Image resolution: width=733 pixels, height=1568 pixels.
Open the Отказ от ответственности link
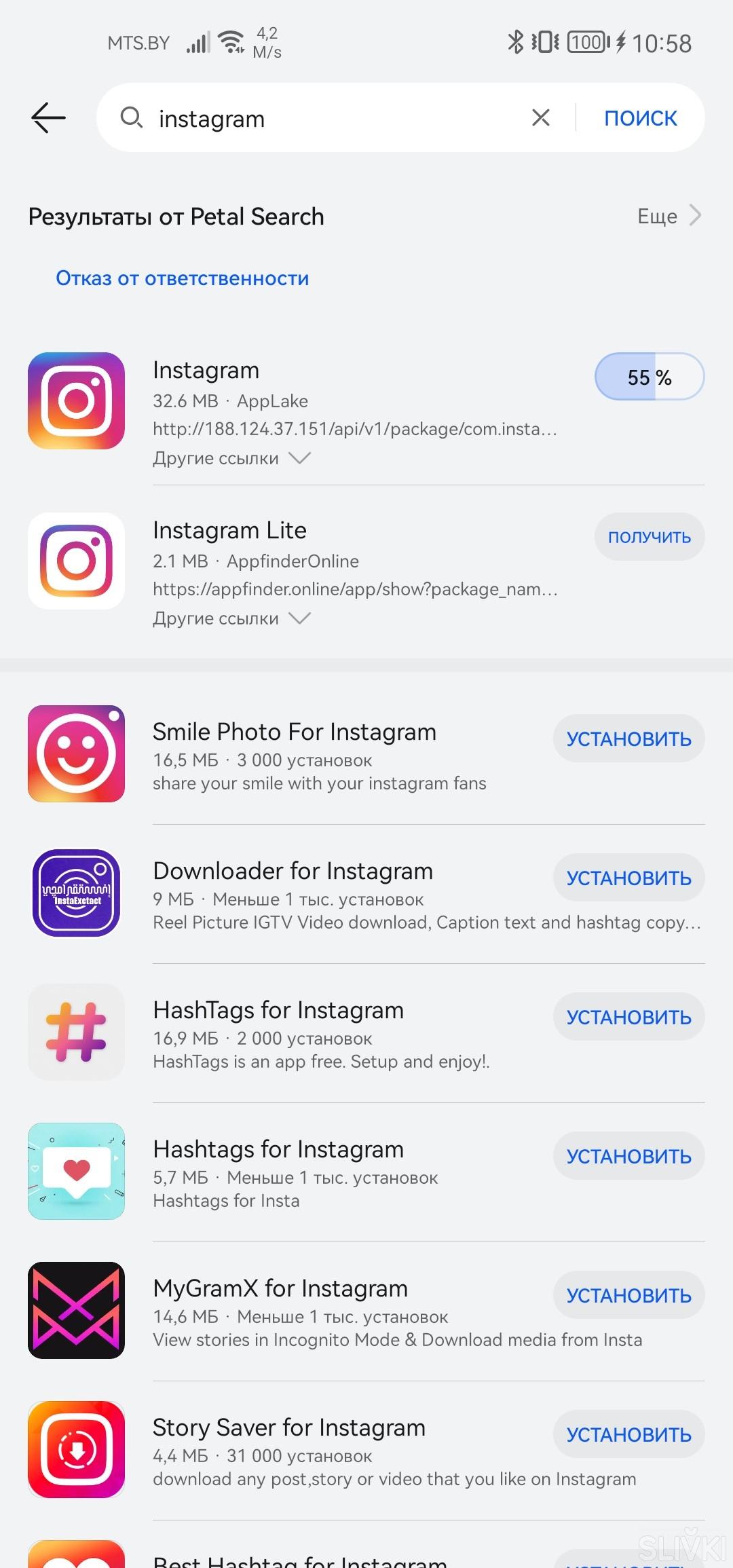(x=182, y=278)
